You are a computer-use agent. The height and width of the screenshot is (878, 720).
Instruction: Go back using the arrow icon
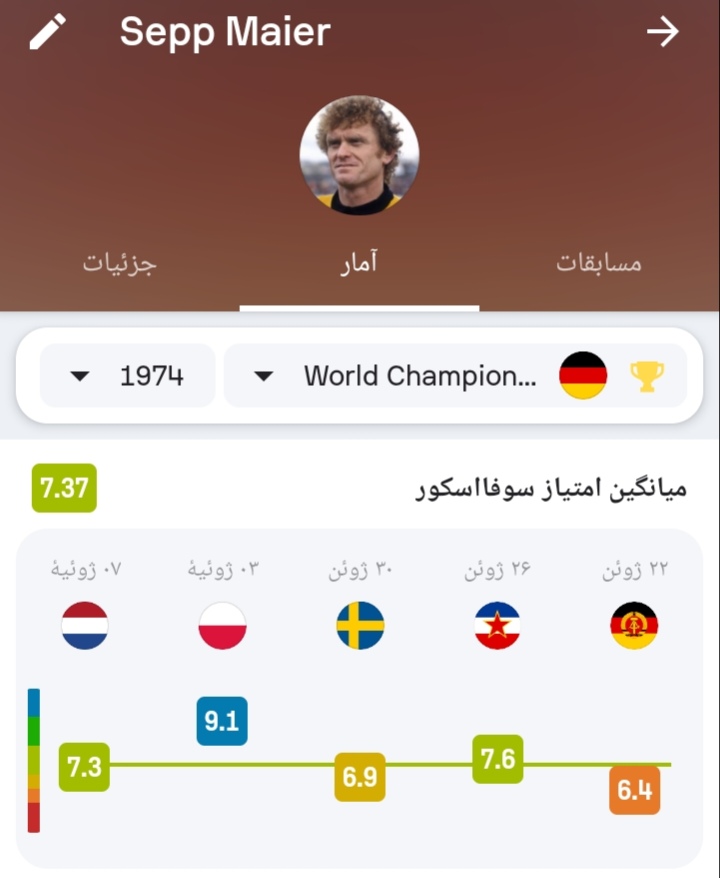[662, 32]
